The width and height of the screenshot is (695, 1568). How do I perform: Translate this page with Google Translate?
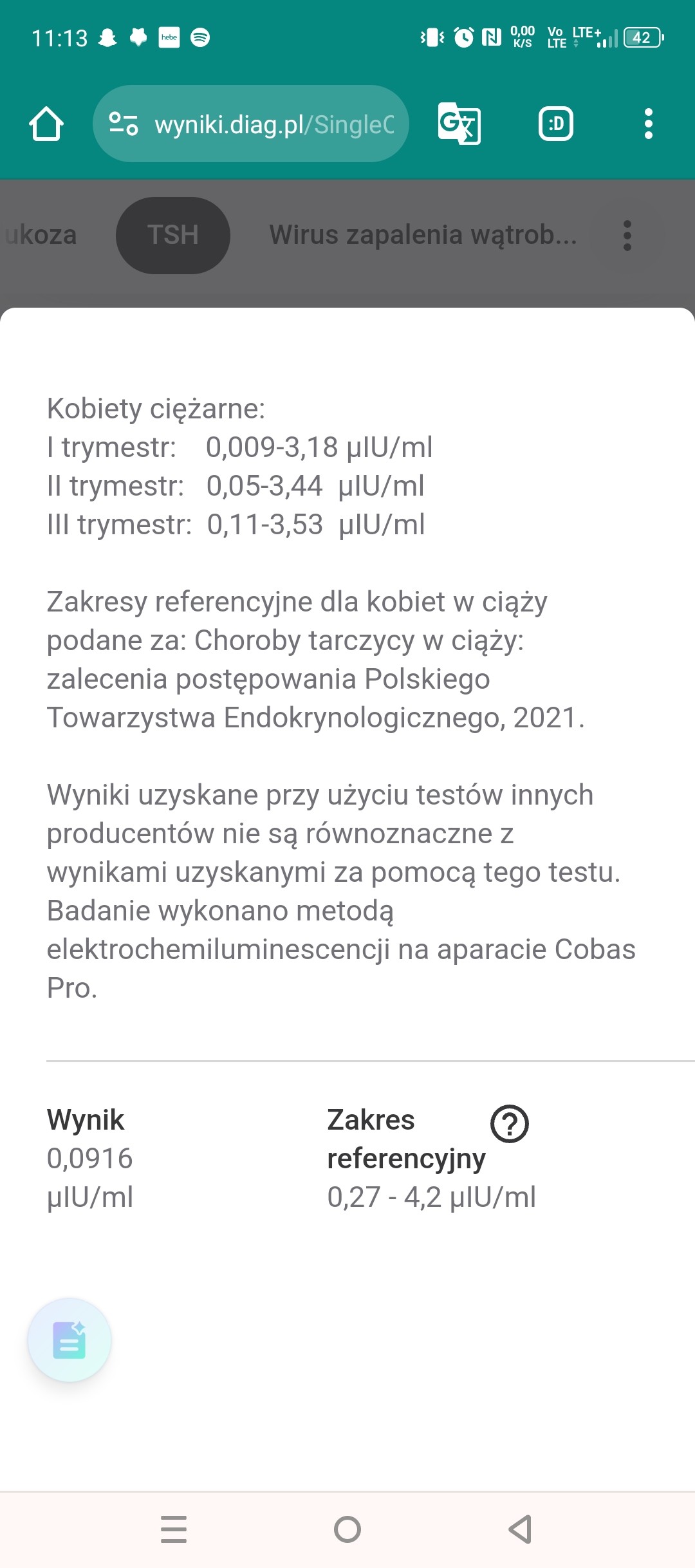coord(459,124)
